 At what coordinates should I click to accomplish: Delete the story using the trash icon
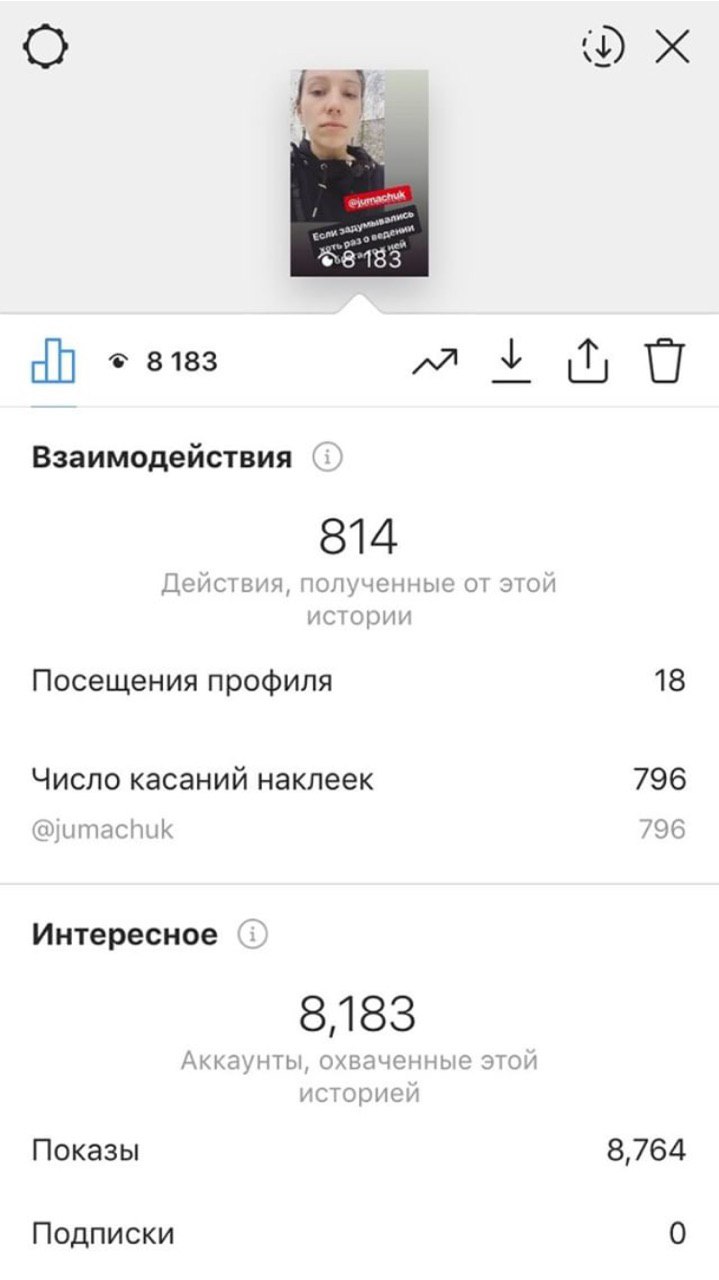pos(664,361)
